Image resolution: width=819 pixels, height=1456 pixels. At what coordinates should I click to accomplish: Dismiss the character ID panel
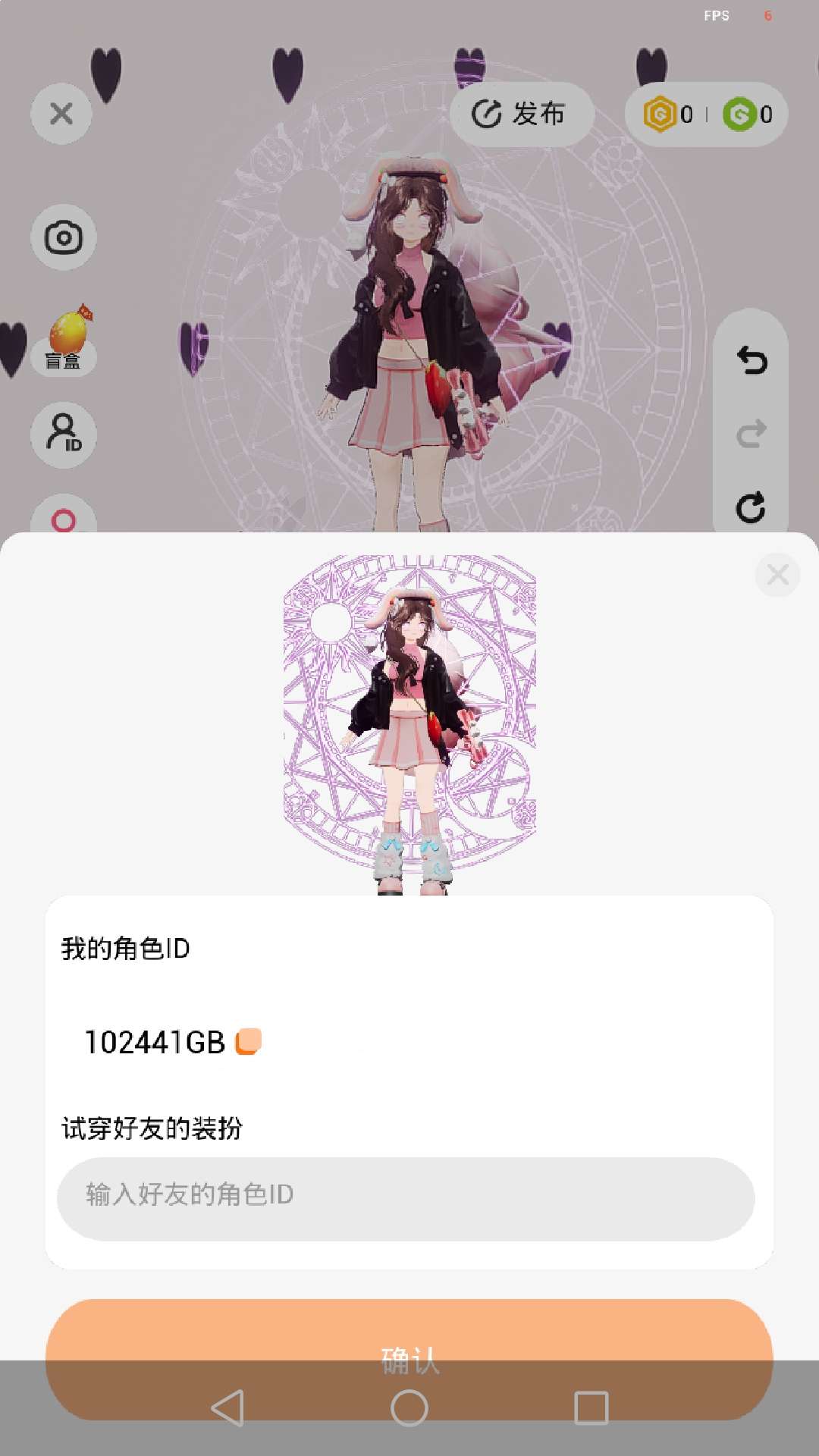click(777, 575)
